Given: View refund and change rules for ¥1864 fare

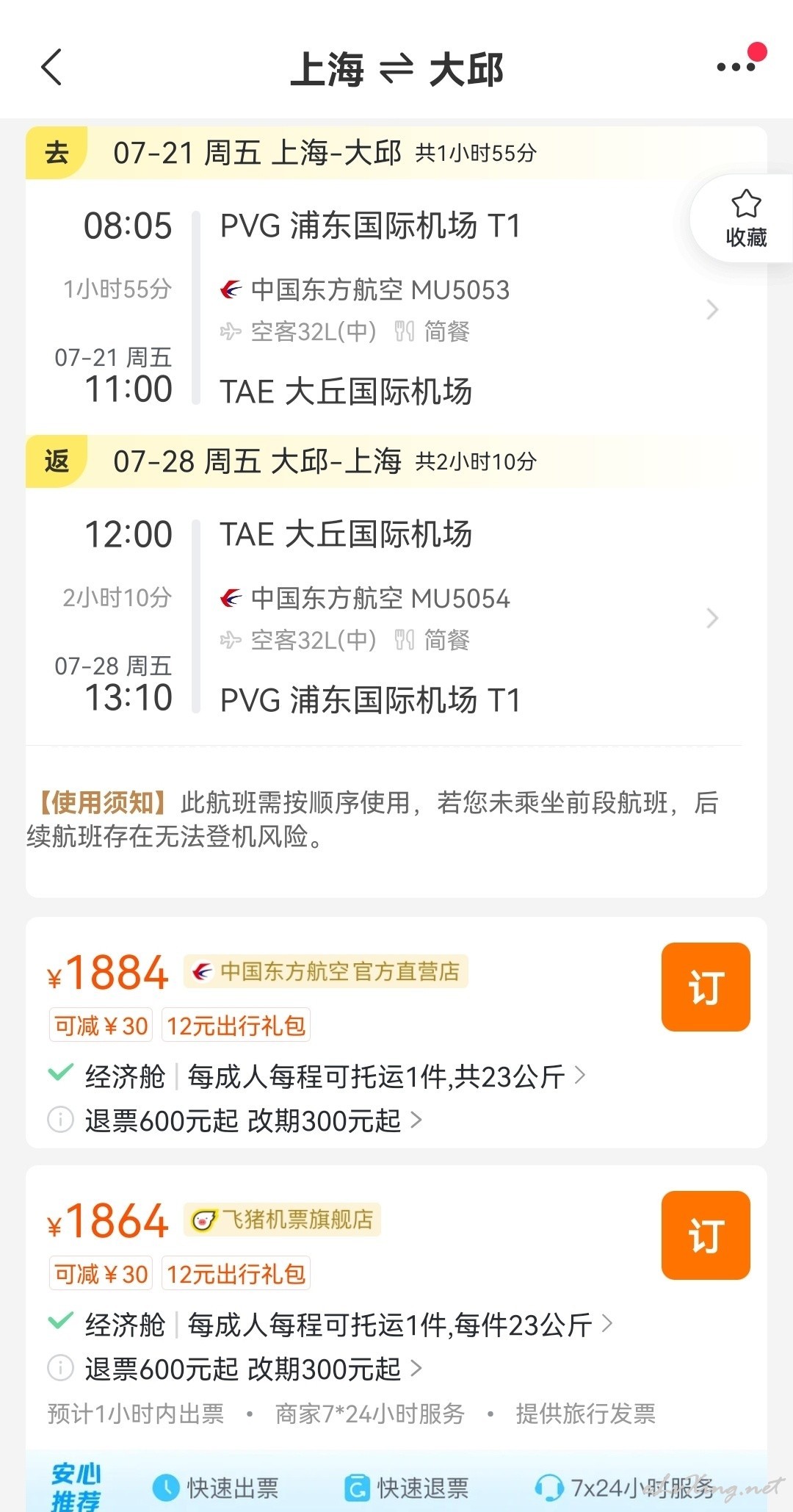Looking at the screenshot, I should 253,1369.
